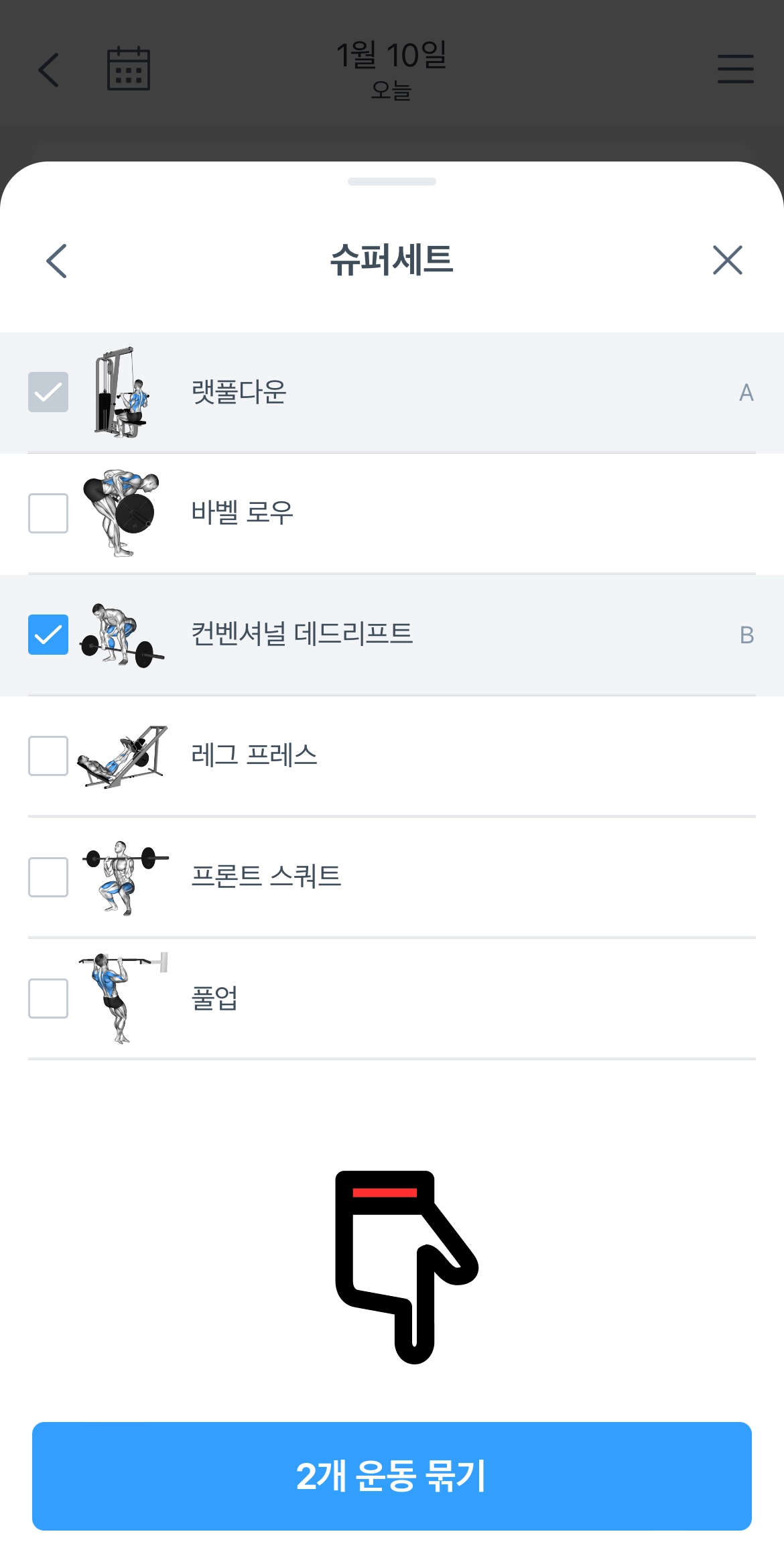
Task: Tap the 랫풀다운 checkbox
Action: point(48,392)
